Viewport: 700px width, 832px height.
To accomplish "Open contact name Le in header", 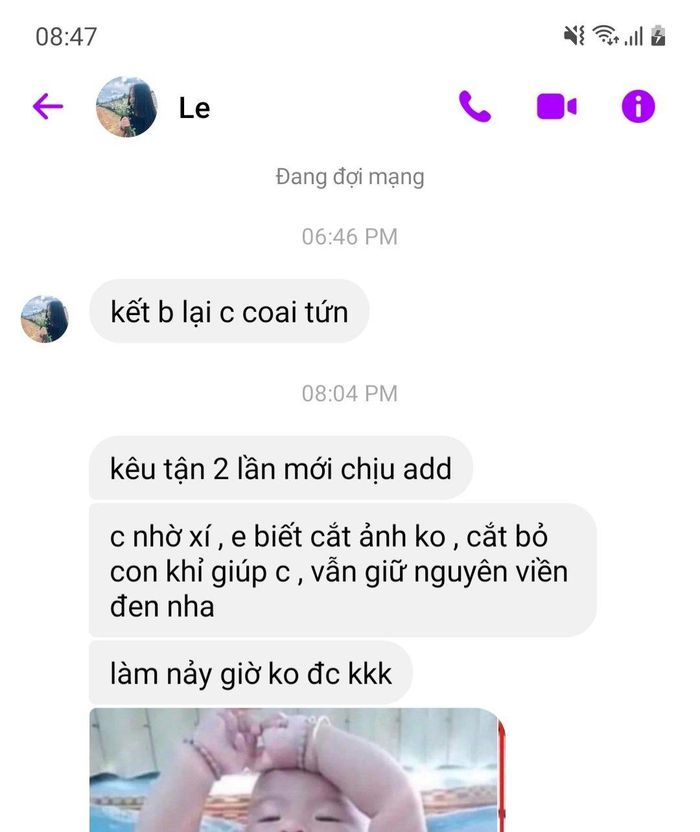I will coord(195,107).
